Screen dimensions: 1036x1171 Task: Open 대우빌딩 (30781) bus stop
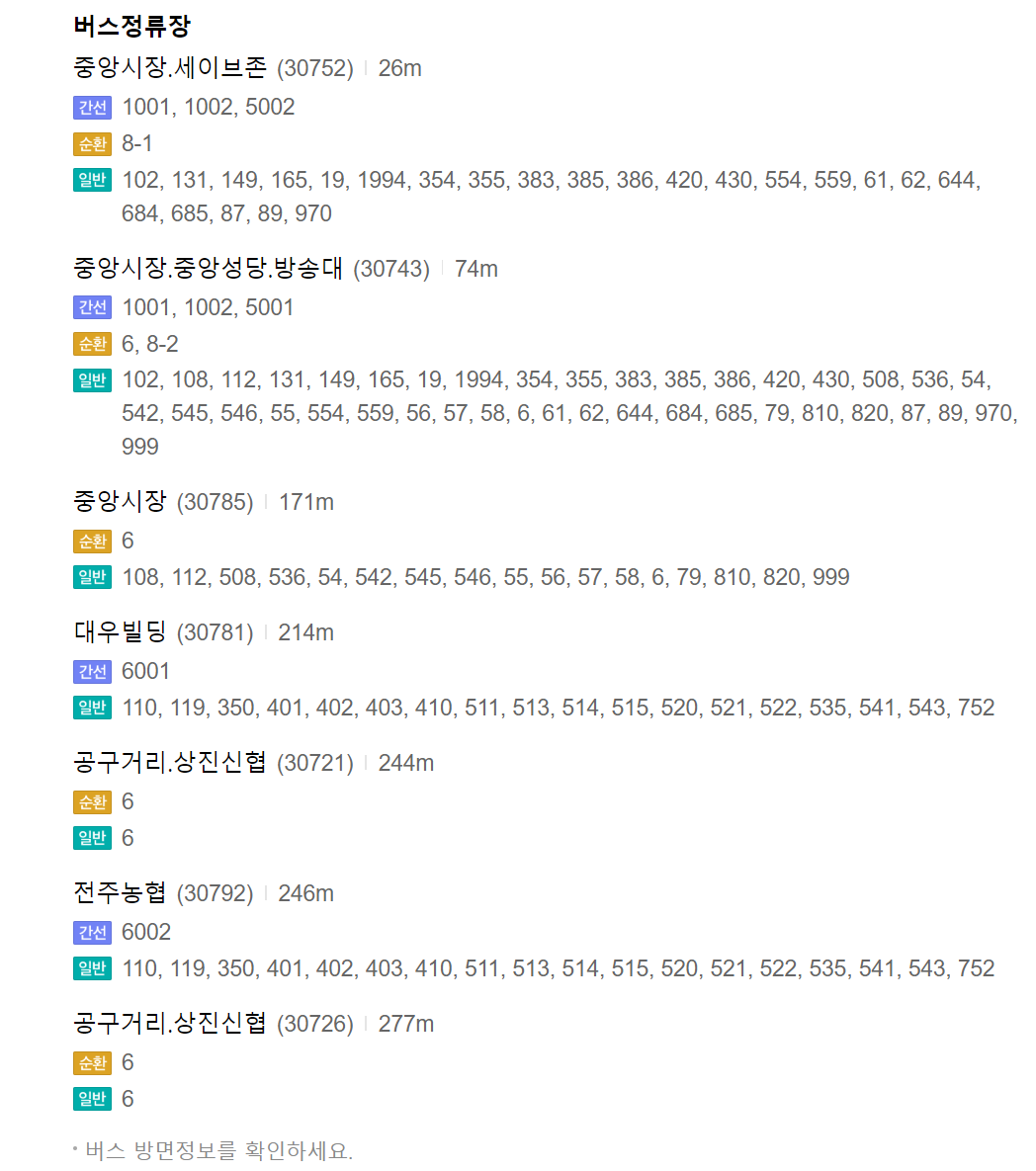tap(121, 632)
